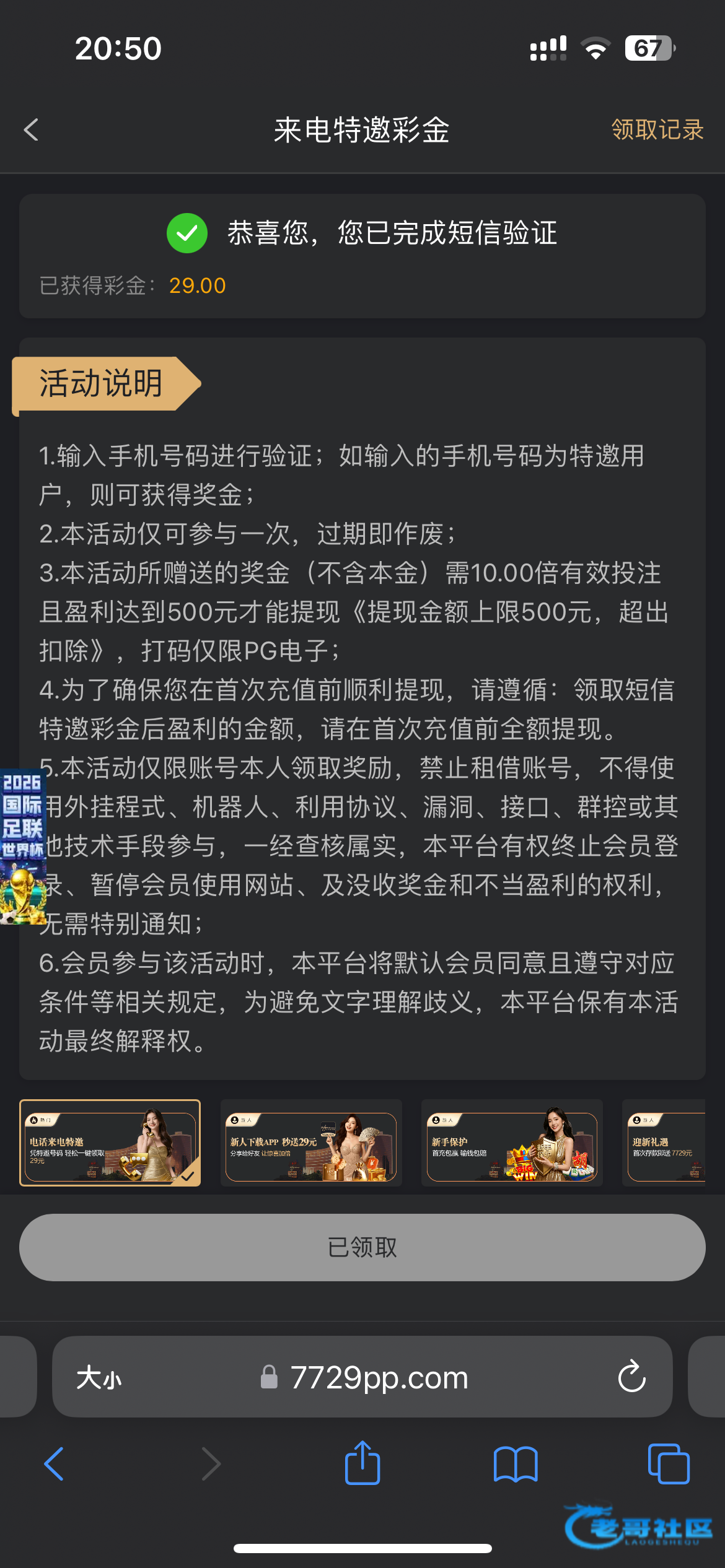Open Safari bookmarks

click(516, 1464)
